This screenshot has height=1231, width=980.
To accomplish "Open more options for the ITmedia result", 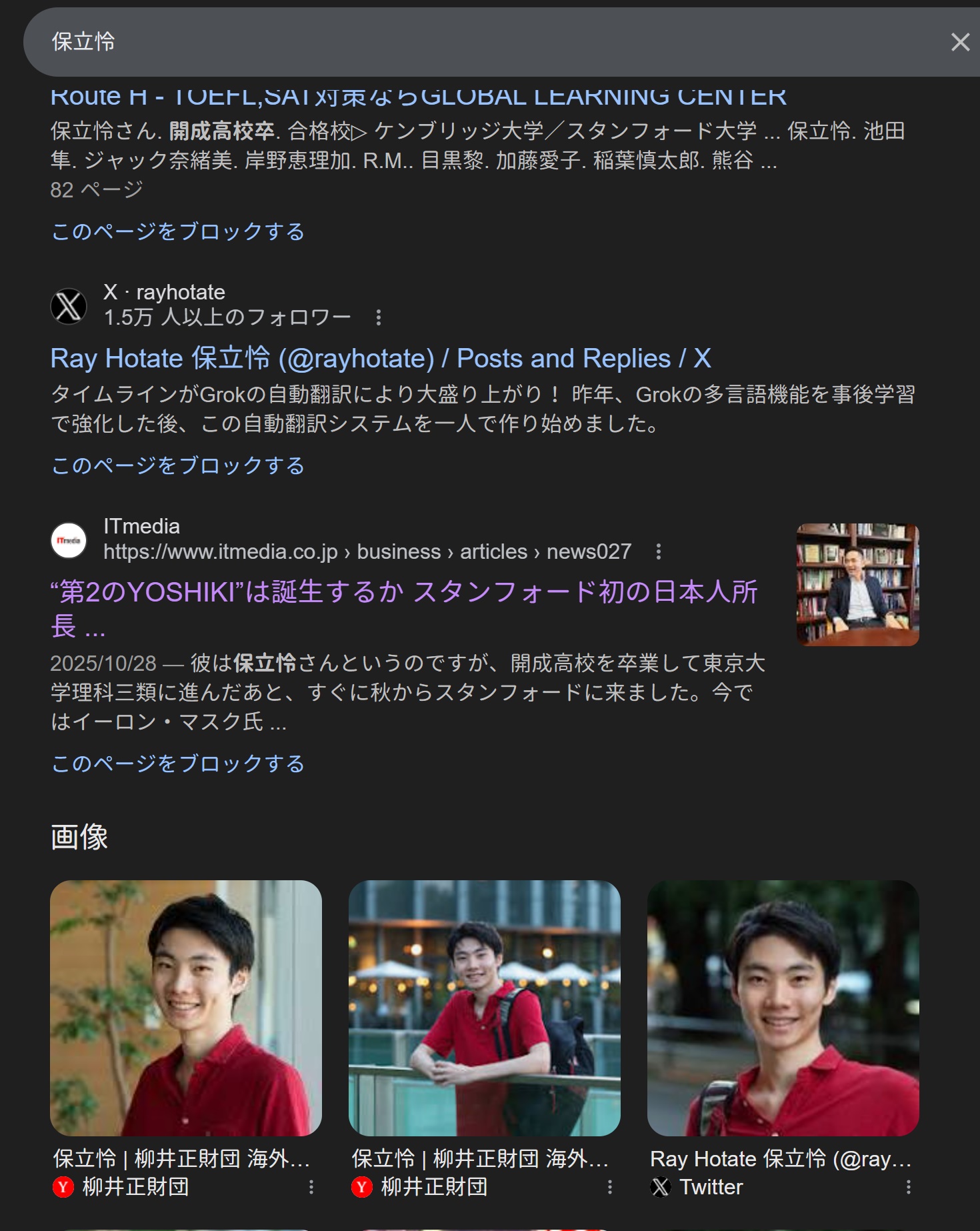I will point(659,551).
